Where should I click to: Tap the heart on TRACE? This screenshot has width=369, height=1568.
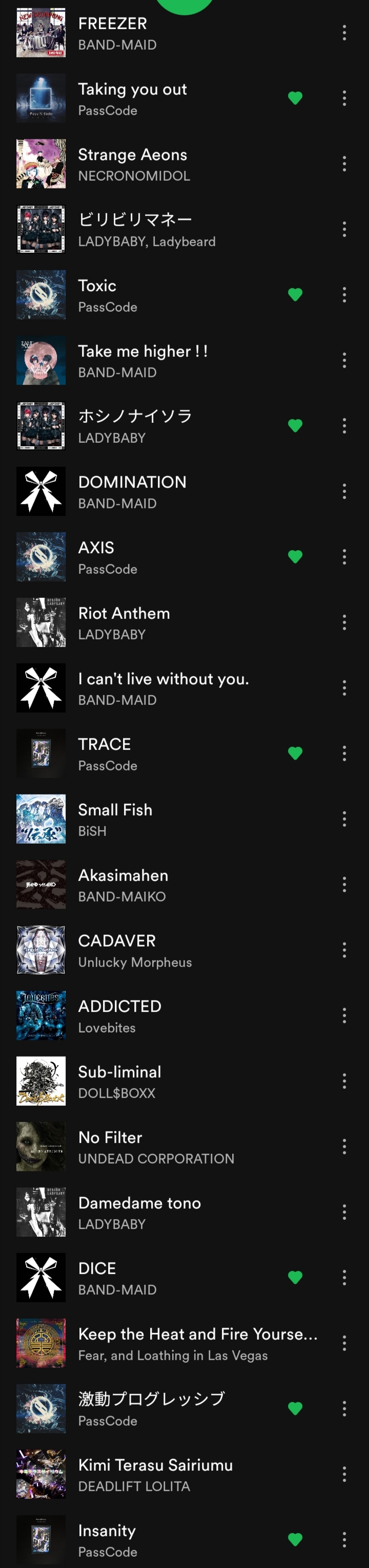(x=295, y=753)
